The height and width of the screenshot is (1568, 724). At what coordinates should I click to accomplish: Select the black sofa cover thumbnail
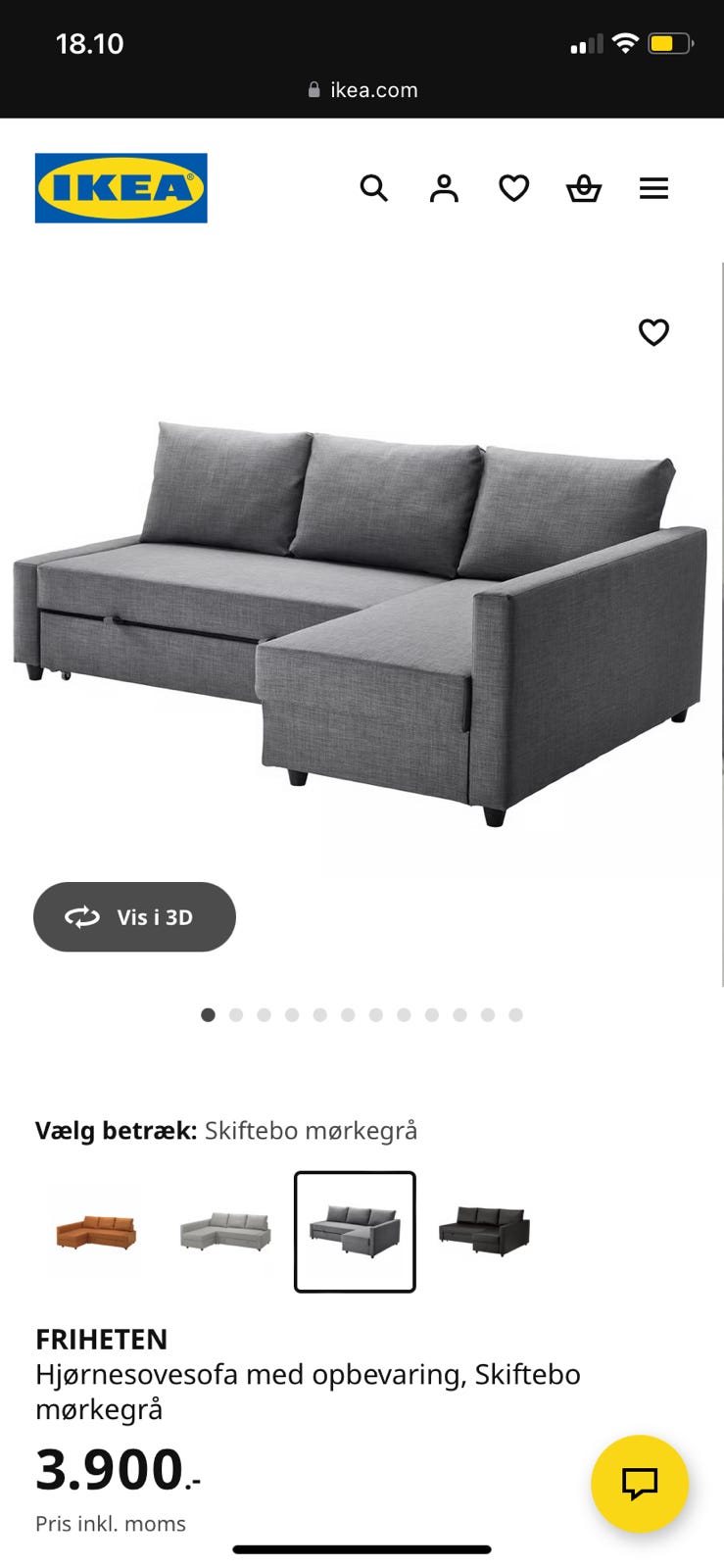[485, 1231]
